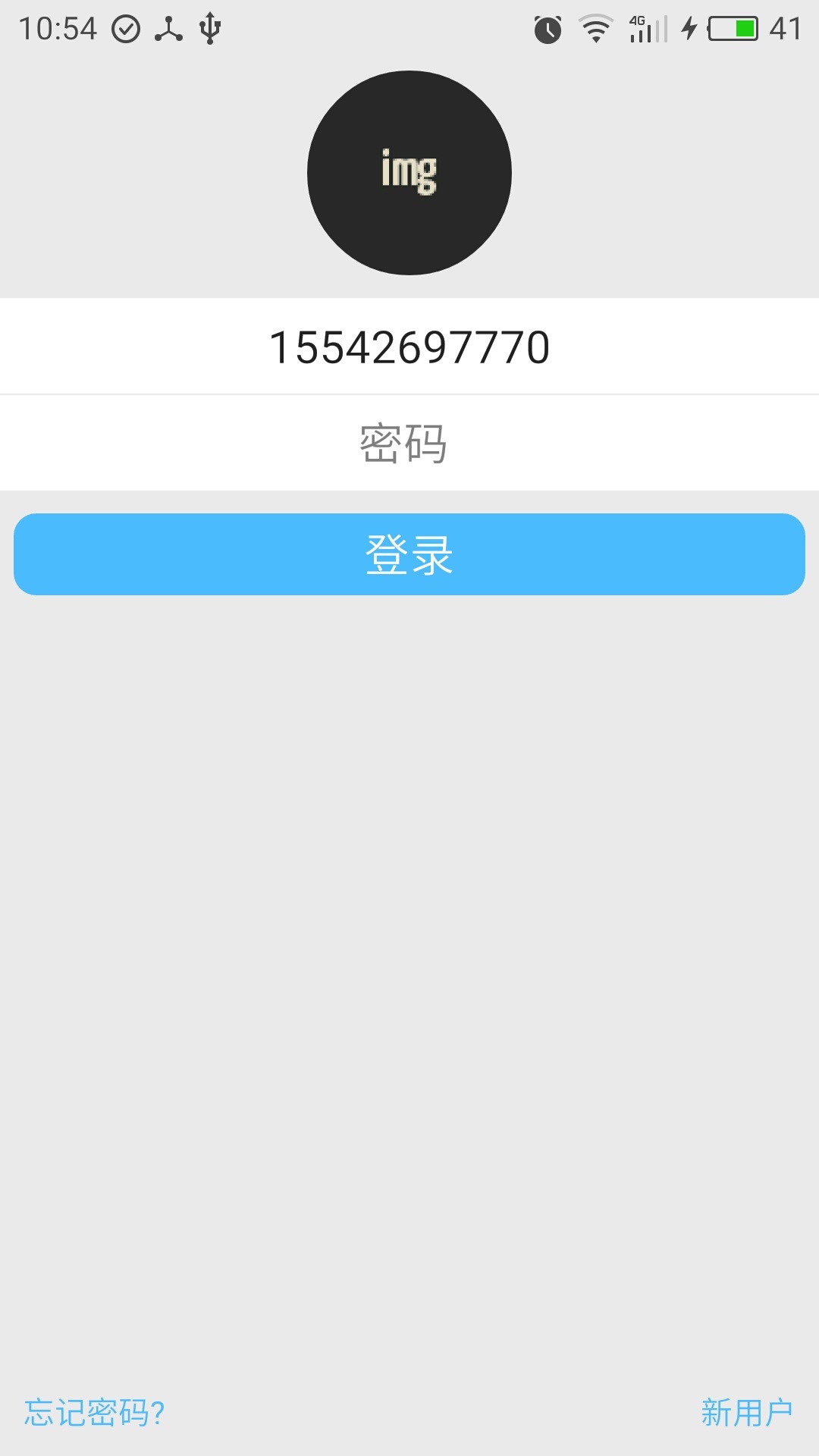This screenshot has height=1456, width=819.
Task: Register via the 新用户 link
Action: pos(746,1413)
